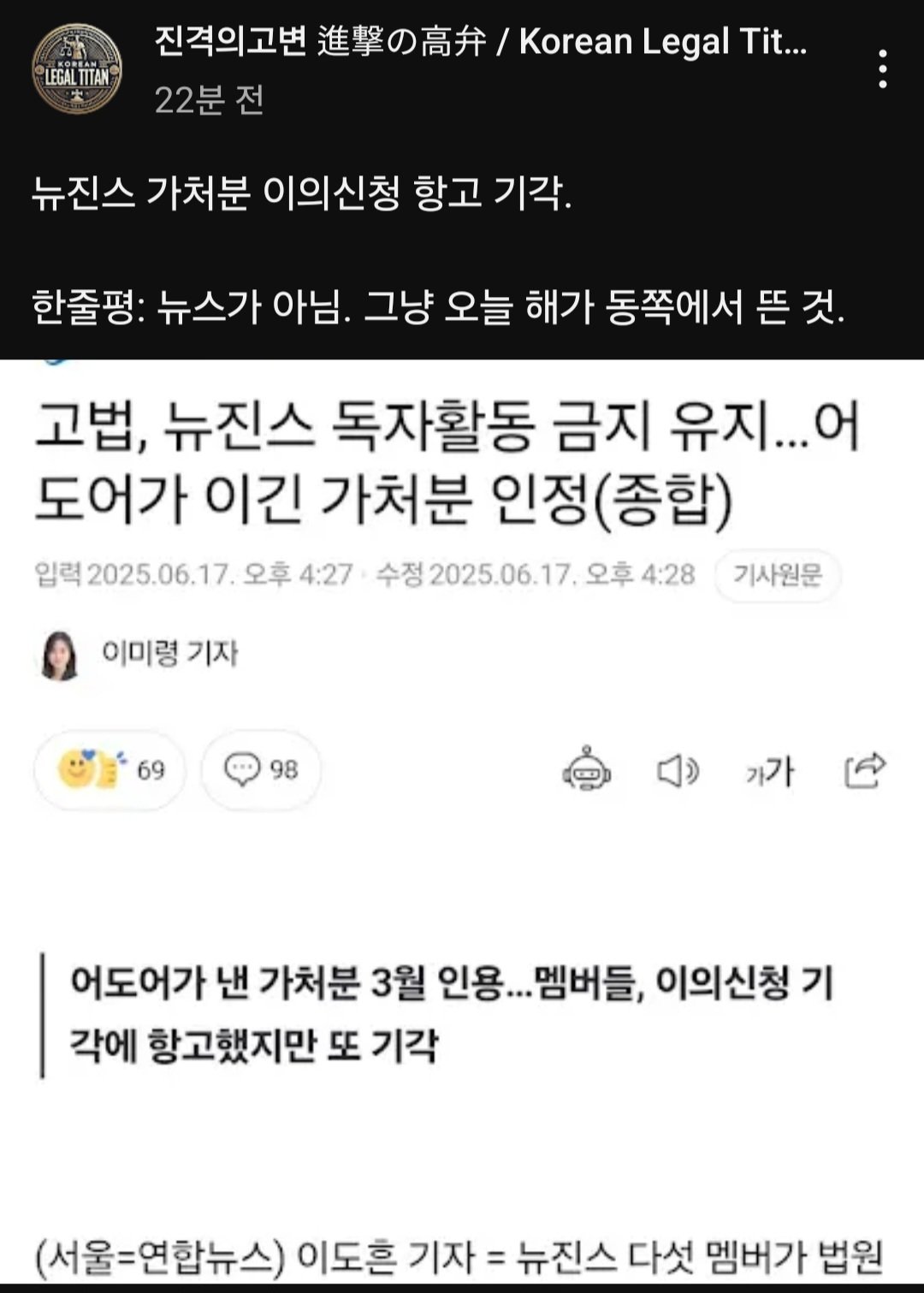Tap the 진격의고변 channel name

pos(479,41)
